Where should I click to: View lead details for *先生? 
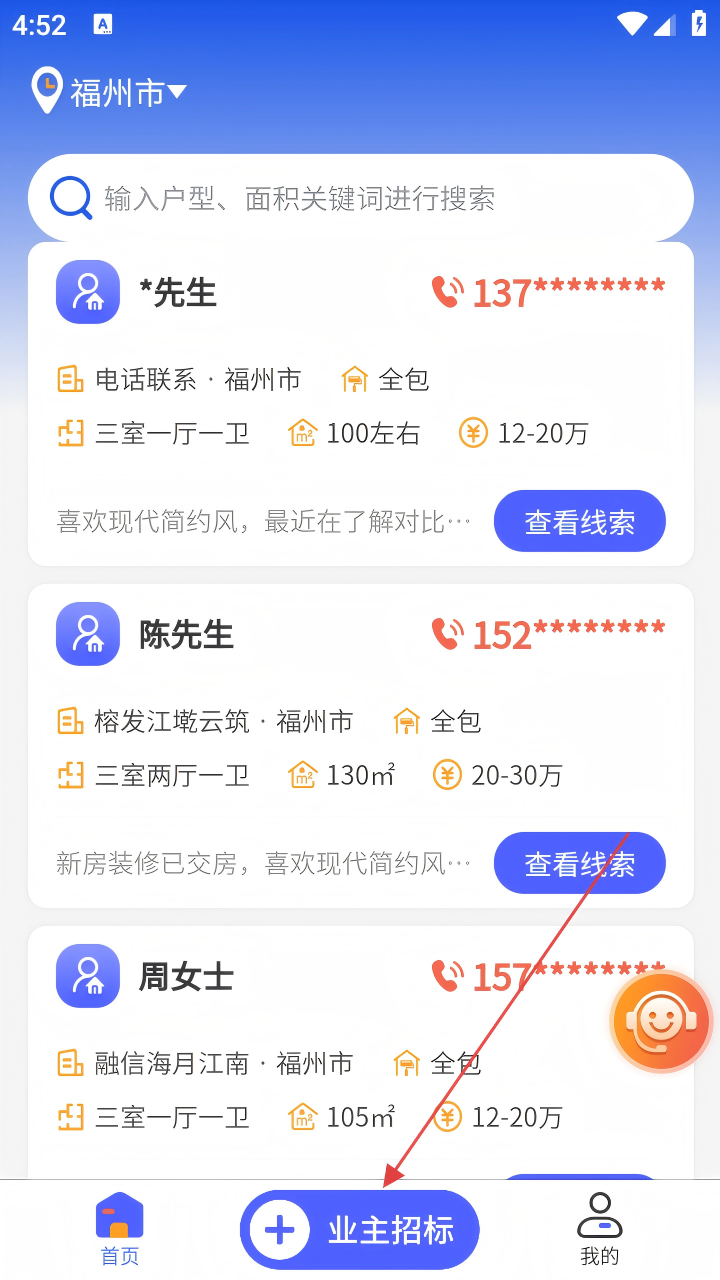click(x=579, y=521)
